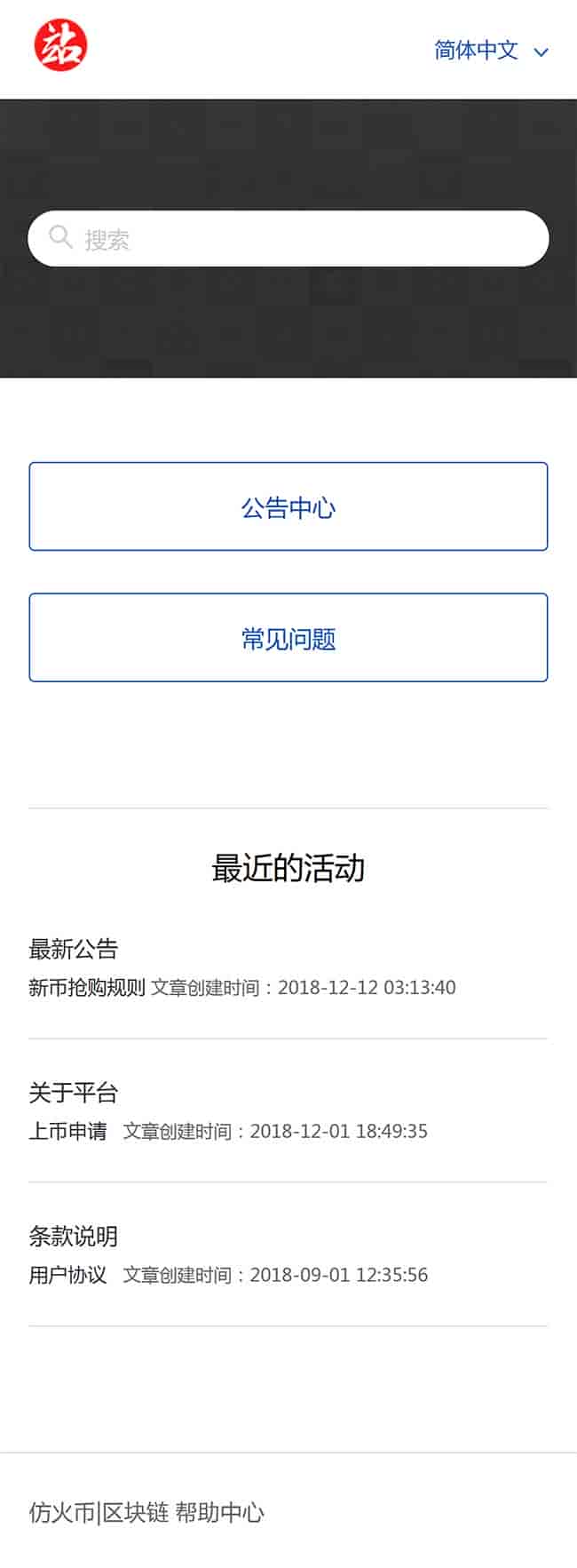This screenshot has height=1568, width=577.
Task: Open 公告中心 section
Action: [x=288, y=507]
